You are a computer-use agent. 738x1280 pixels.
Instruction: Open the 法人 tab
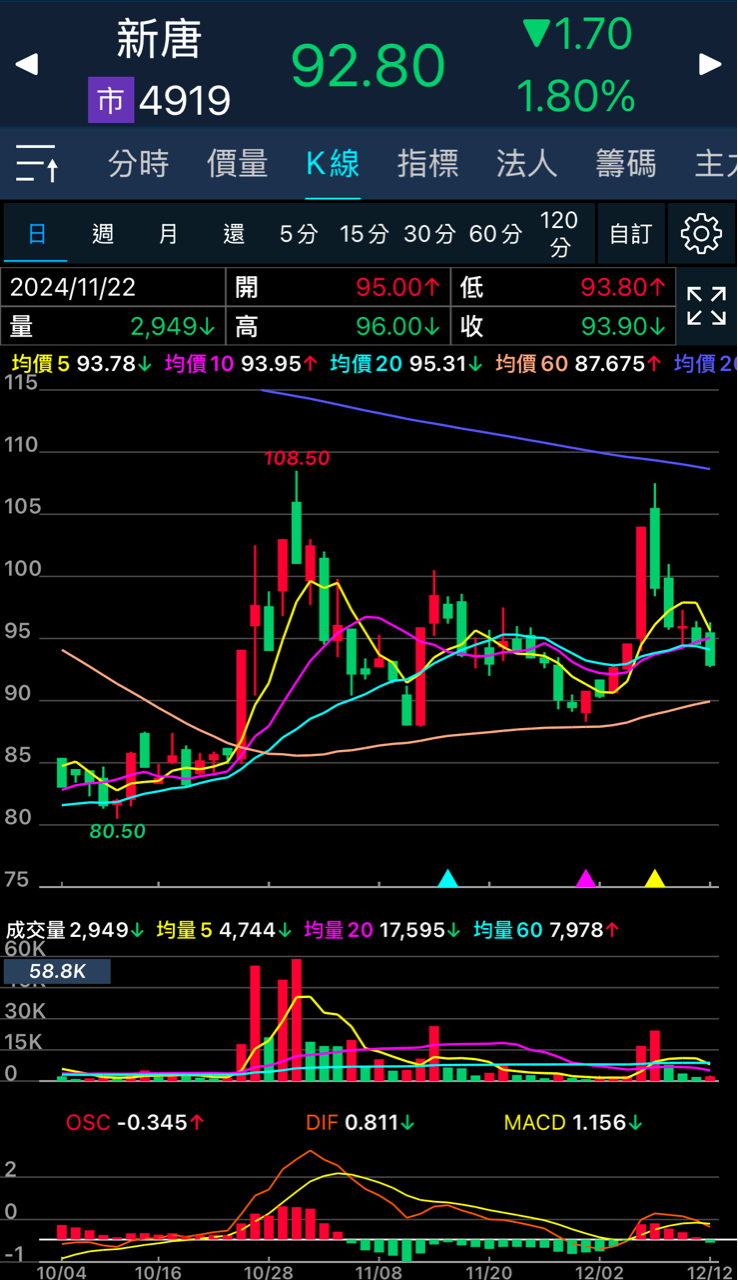(526, 163)
